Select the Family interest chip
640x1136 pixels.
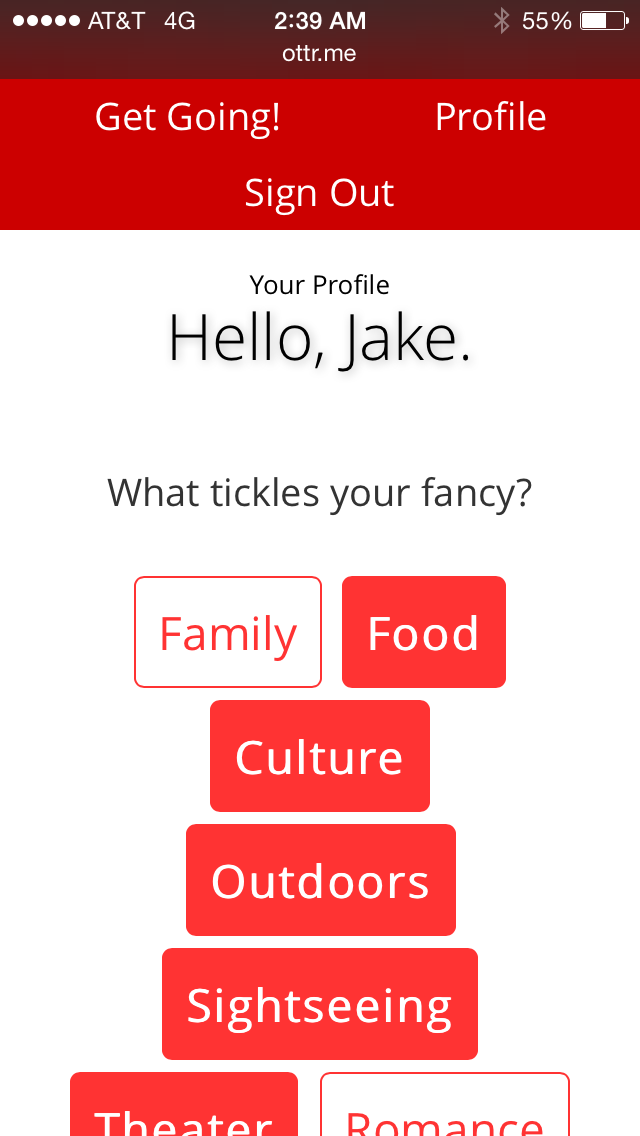(228, 632)
